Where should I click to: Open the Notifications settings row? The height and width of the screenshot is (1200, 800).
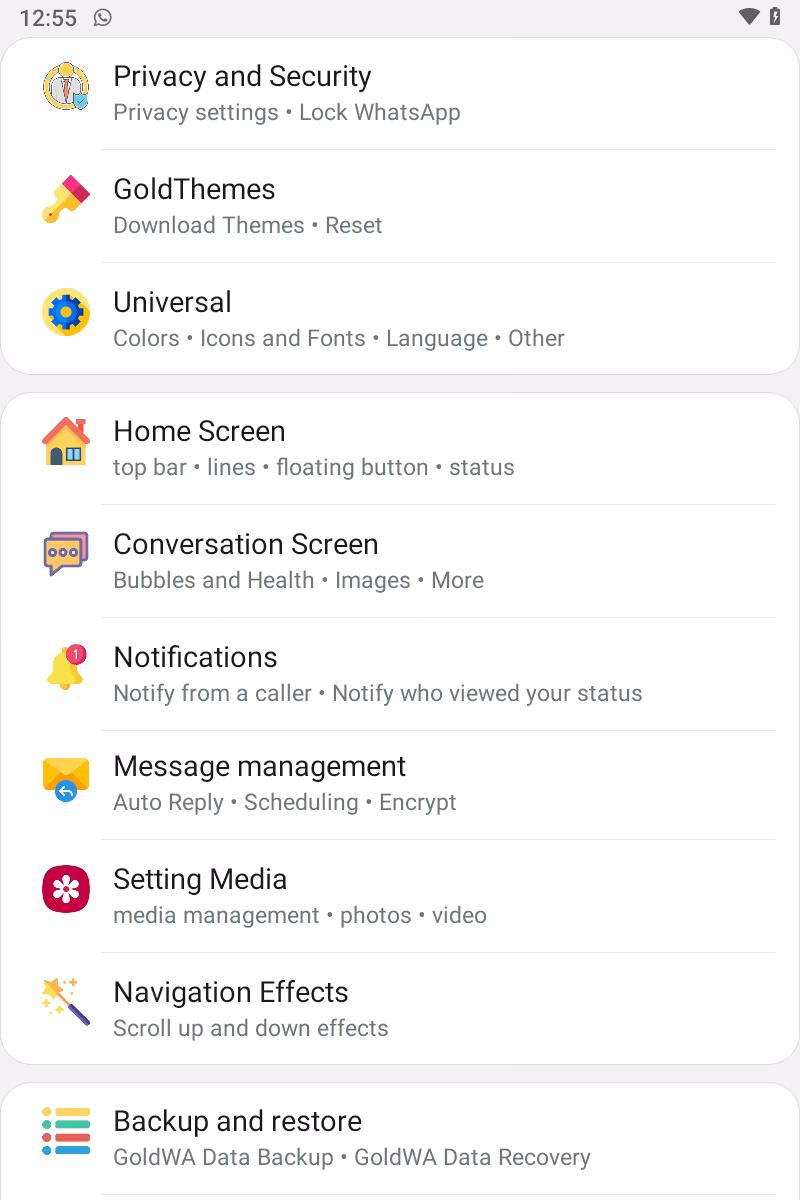click(x=400, y=674)
